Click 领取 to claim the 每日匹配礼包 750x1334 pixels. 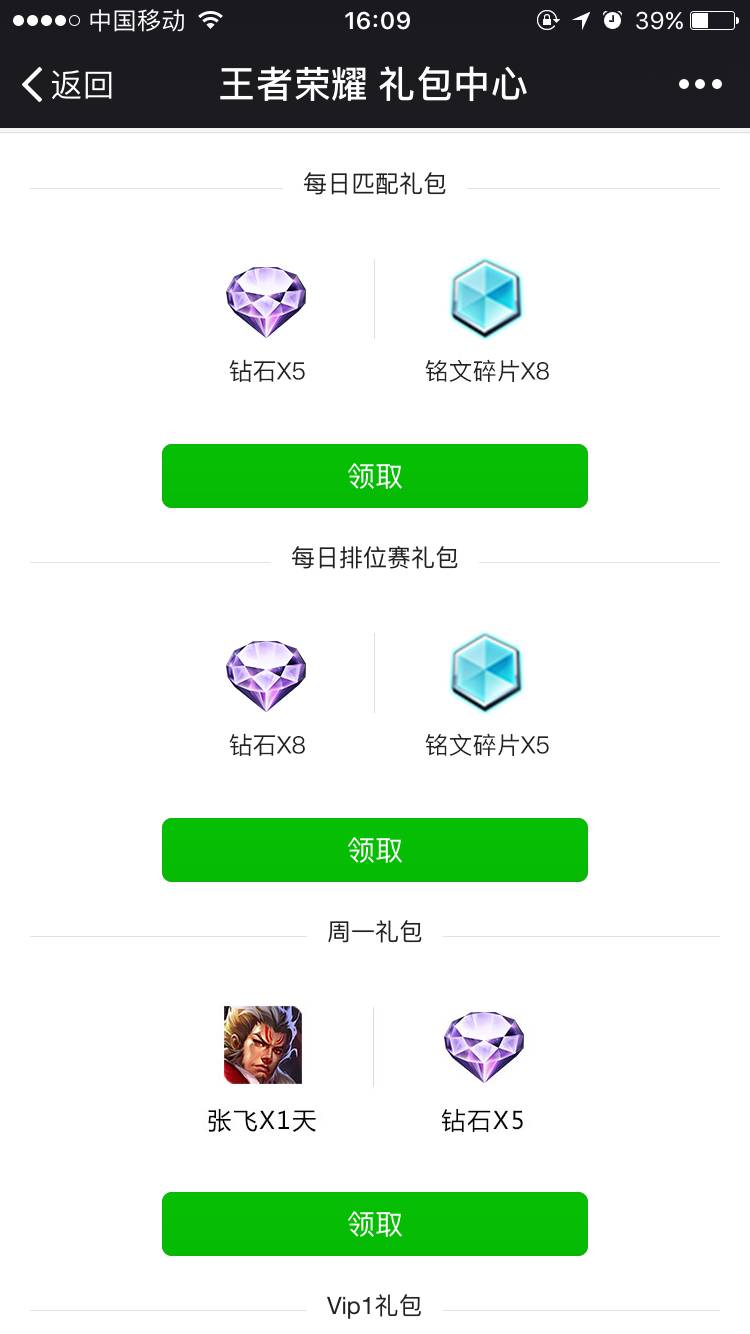click(375, 476)
